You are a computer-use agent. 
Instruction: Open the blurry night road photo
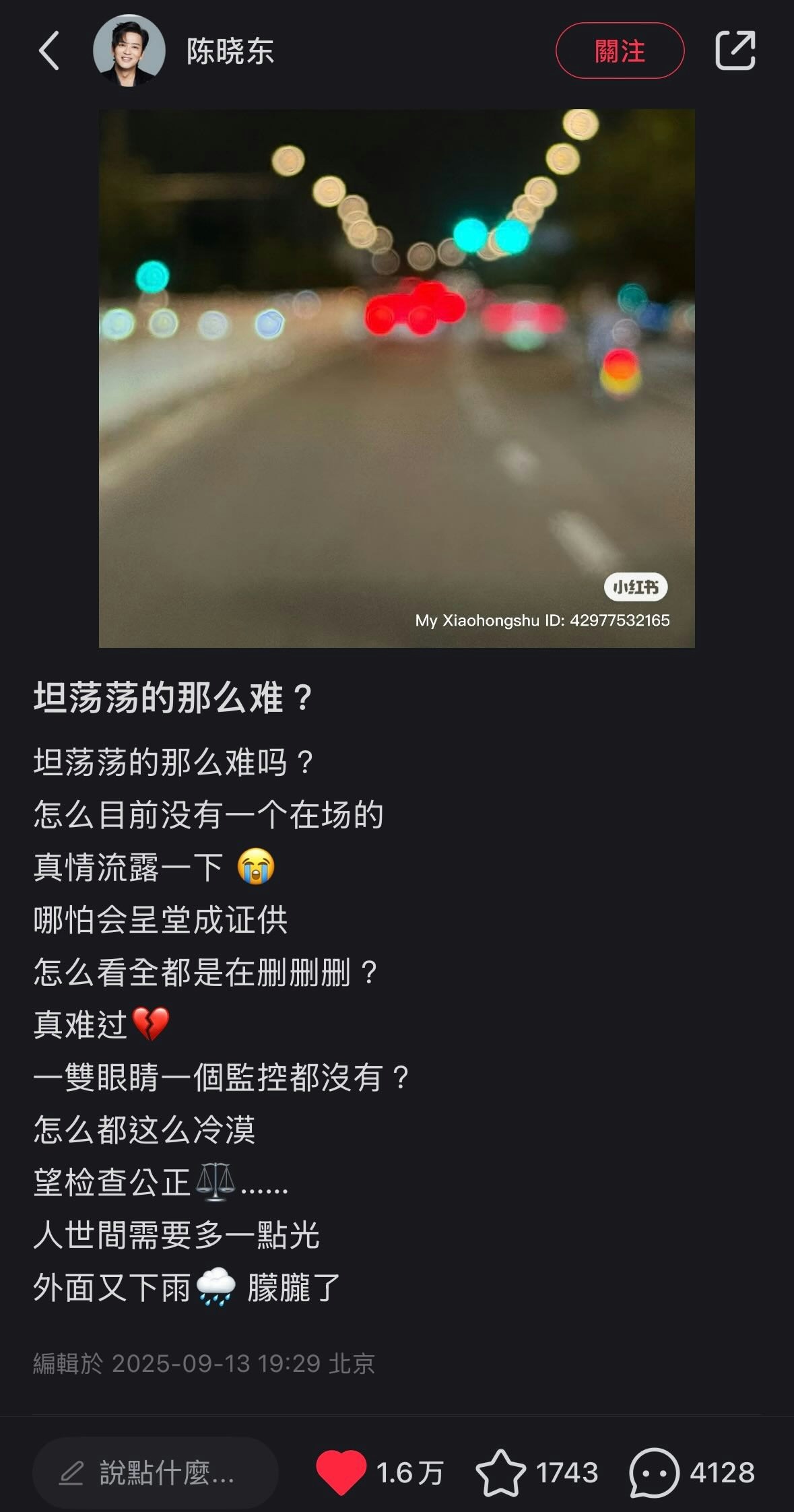pos(397,379)
